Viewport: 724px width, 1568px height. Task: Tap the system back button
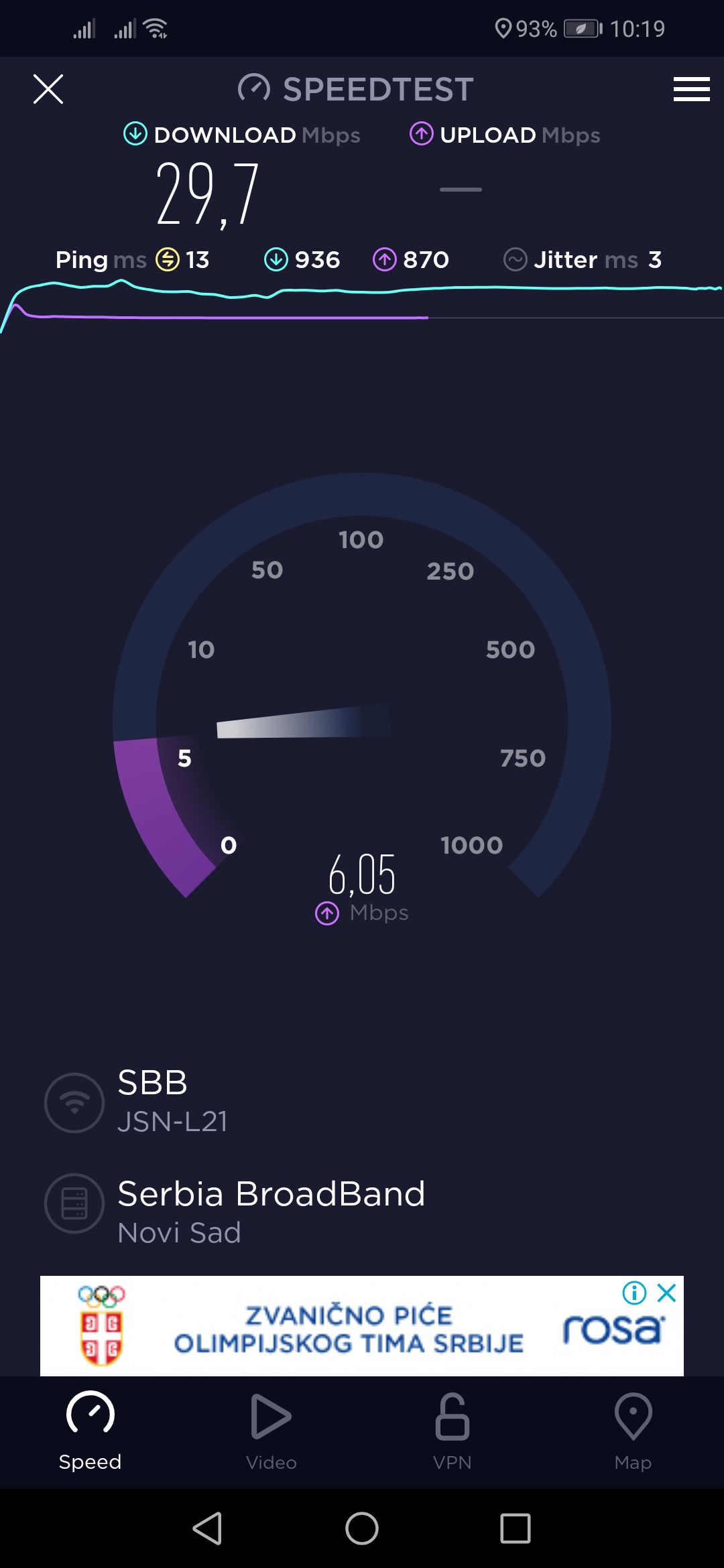coord(207,1528)
